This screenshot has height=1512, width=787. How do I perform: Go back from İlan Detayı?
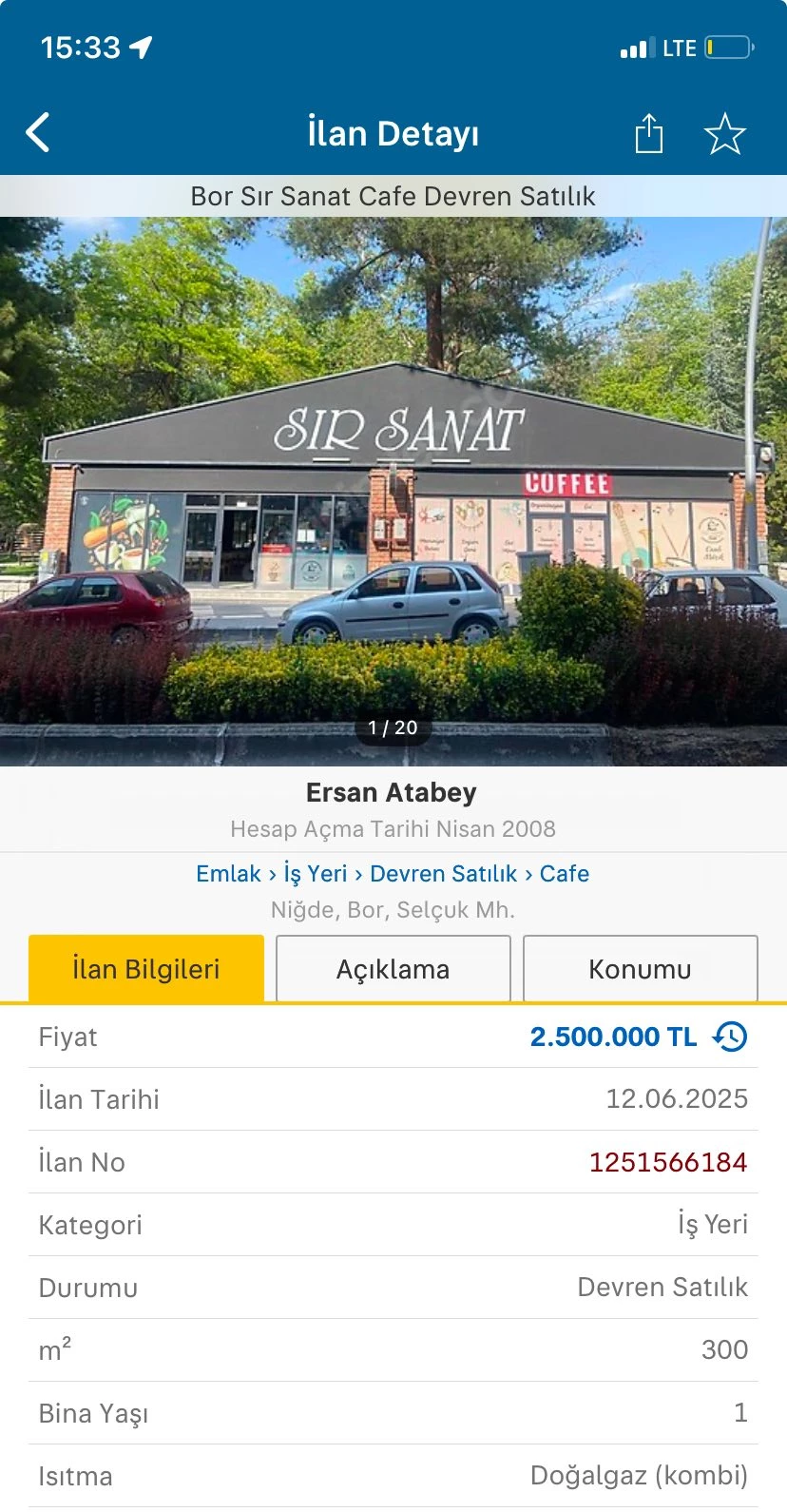click(x=38, y=133)
